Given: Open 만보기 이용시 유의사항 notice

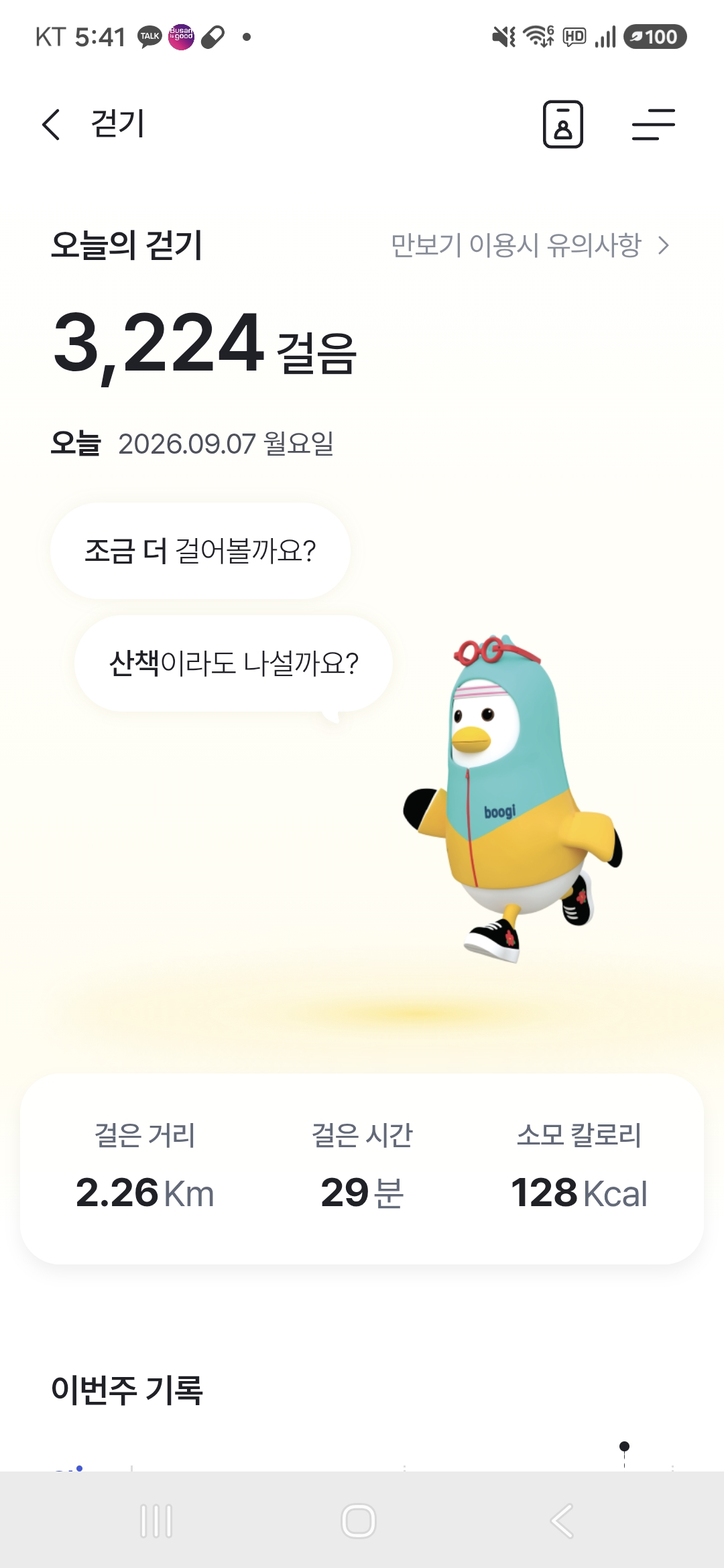Looking at the screenshot, I should [x=530, y=245].
